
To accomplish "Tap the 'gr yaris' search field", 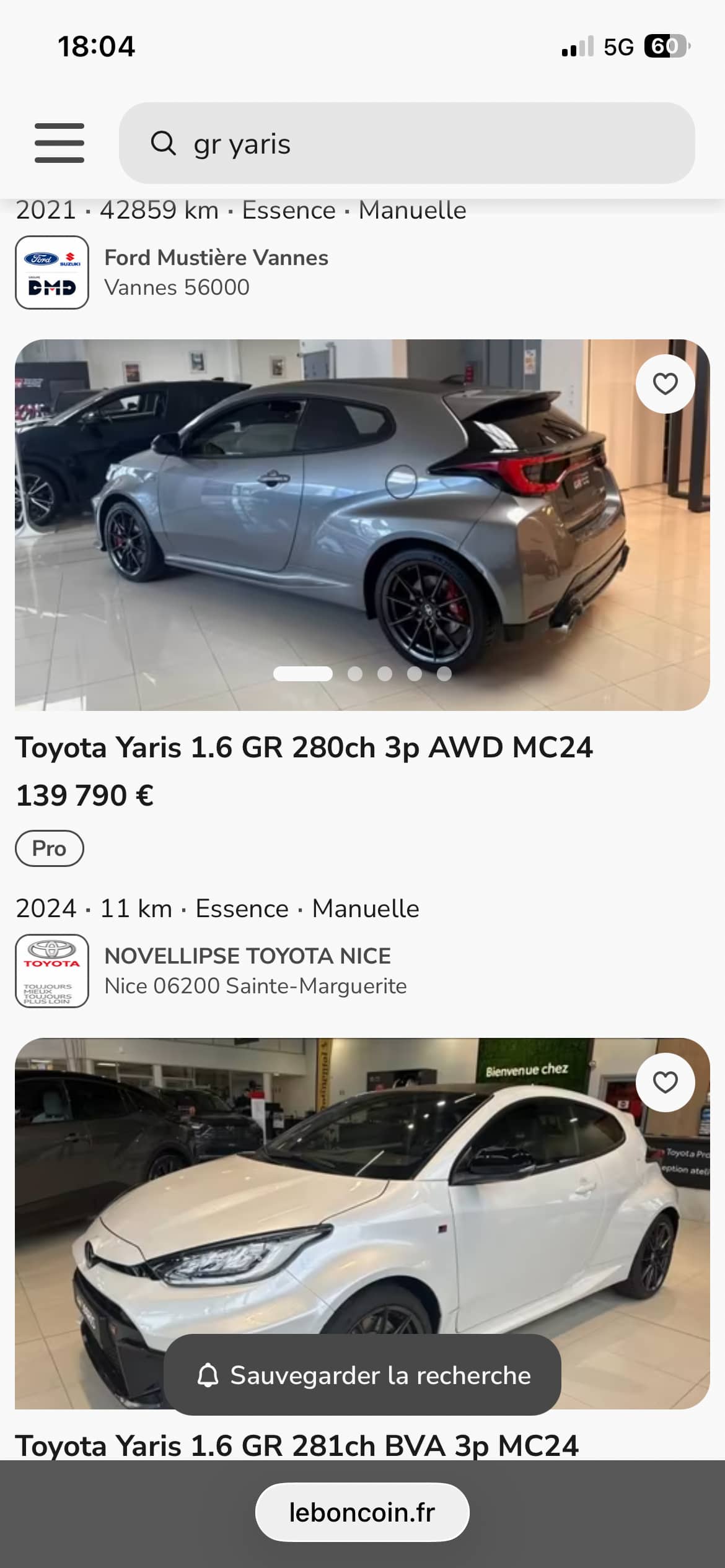I will tap(406, 143).
